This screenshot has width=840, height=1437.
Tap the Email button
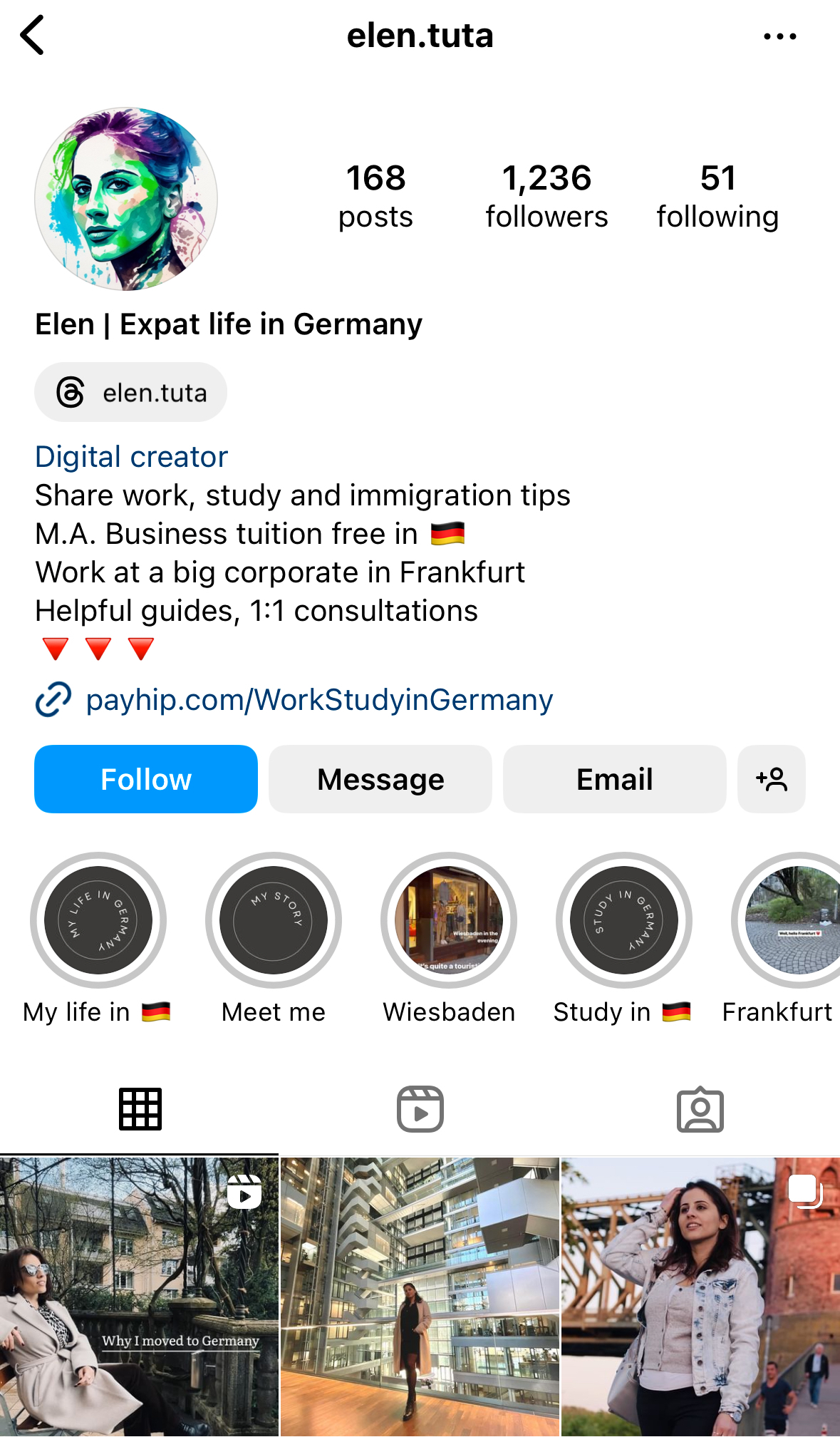(614, 779)
